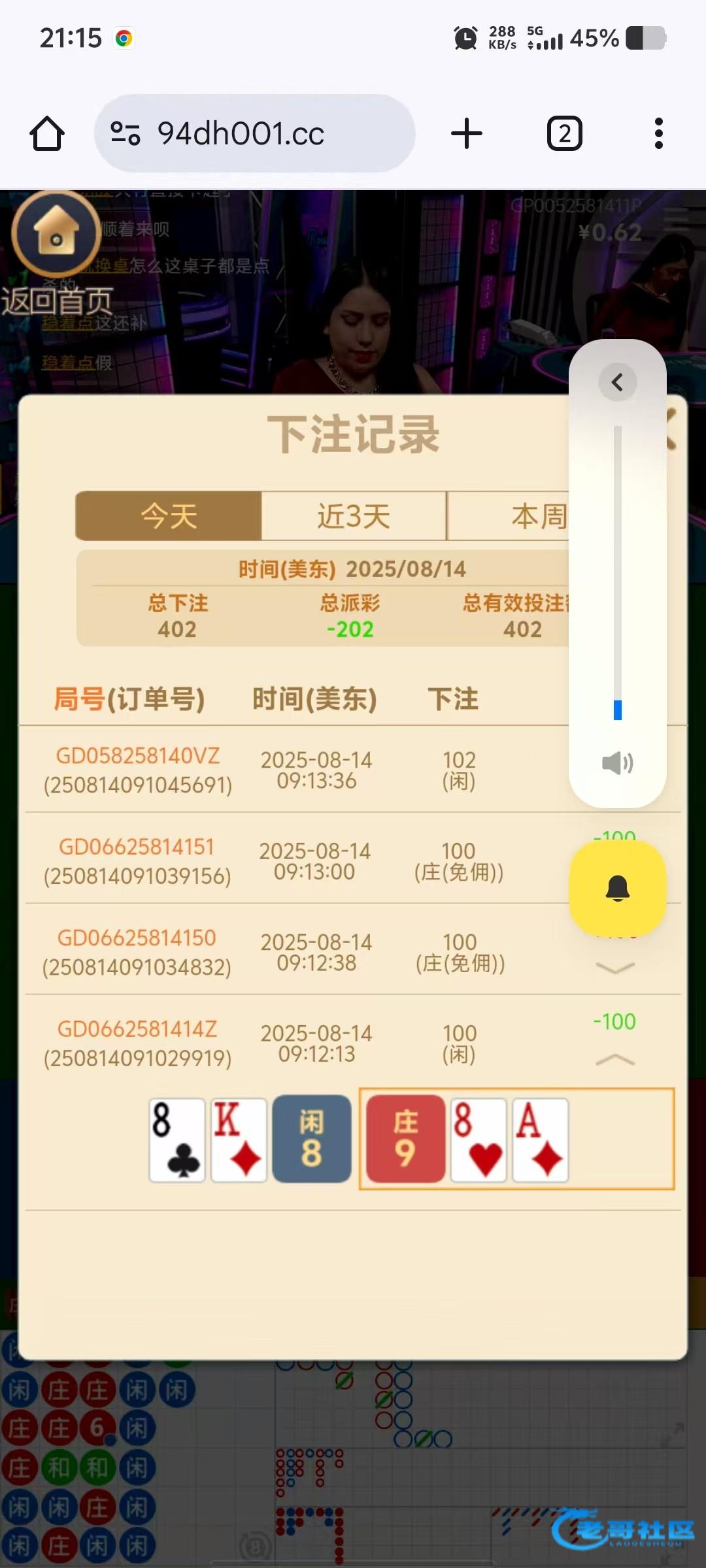This screenshot has height=1568, width=706.
Task: Select the 今天 tab
Action: click(169, 516)
